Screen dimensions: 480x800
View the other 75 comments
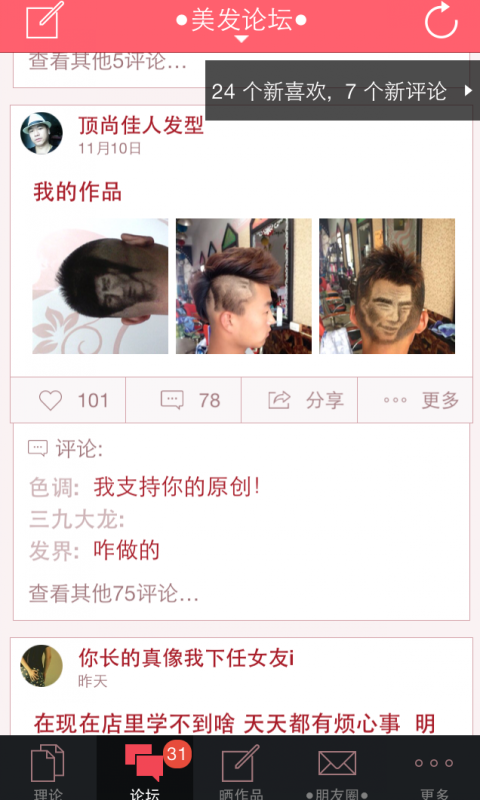click(113, 593)
